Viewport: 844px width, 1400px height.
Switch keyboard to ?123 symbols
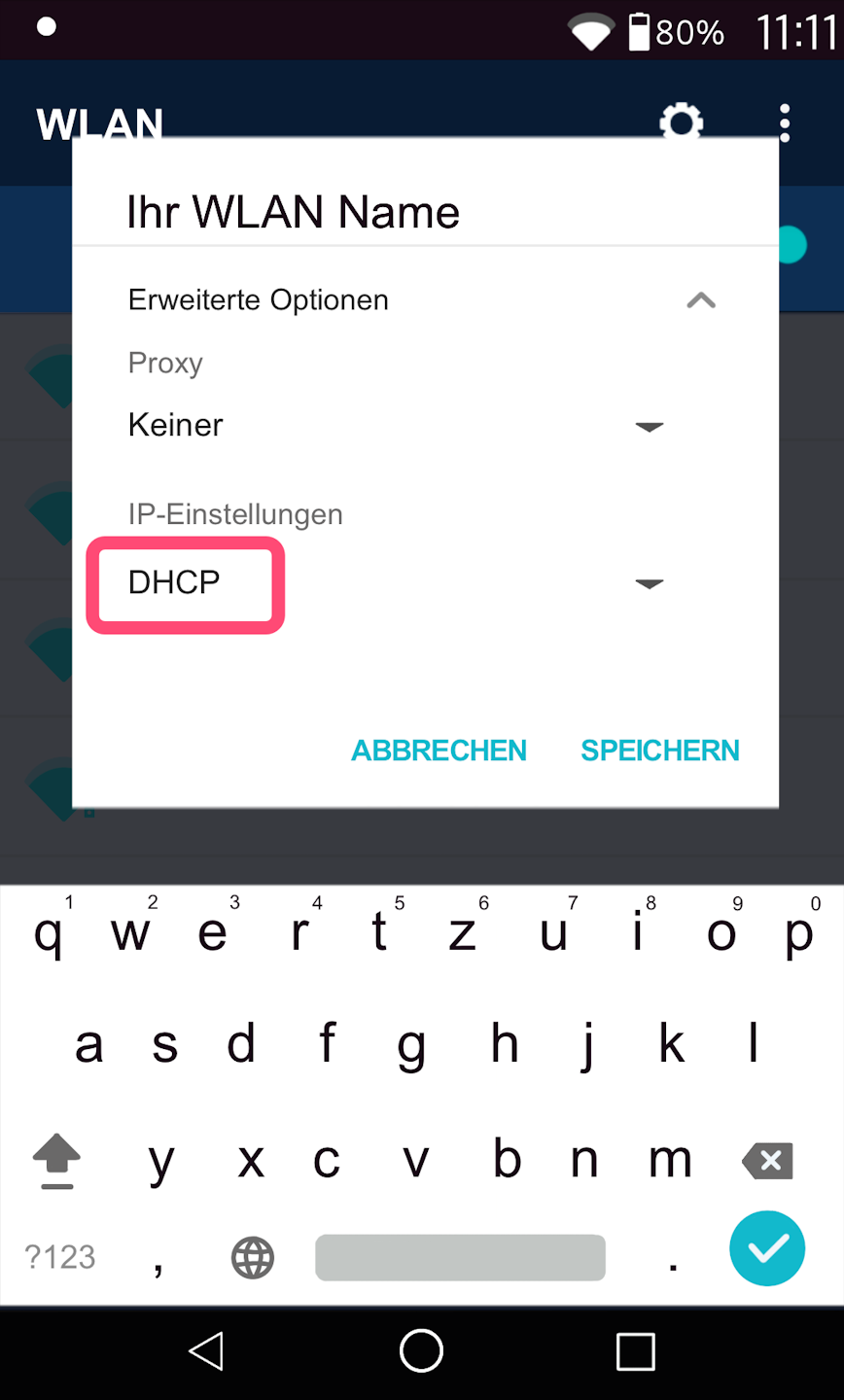point(60,1257)
